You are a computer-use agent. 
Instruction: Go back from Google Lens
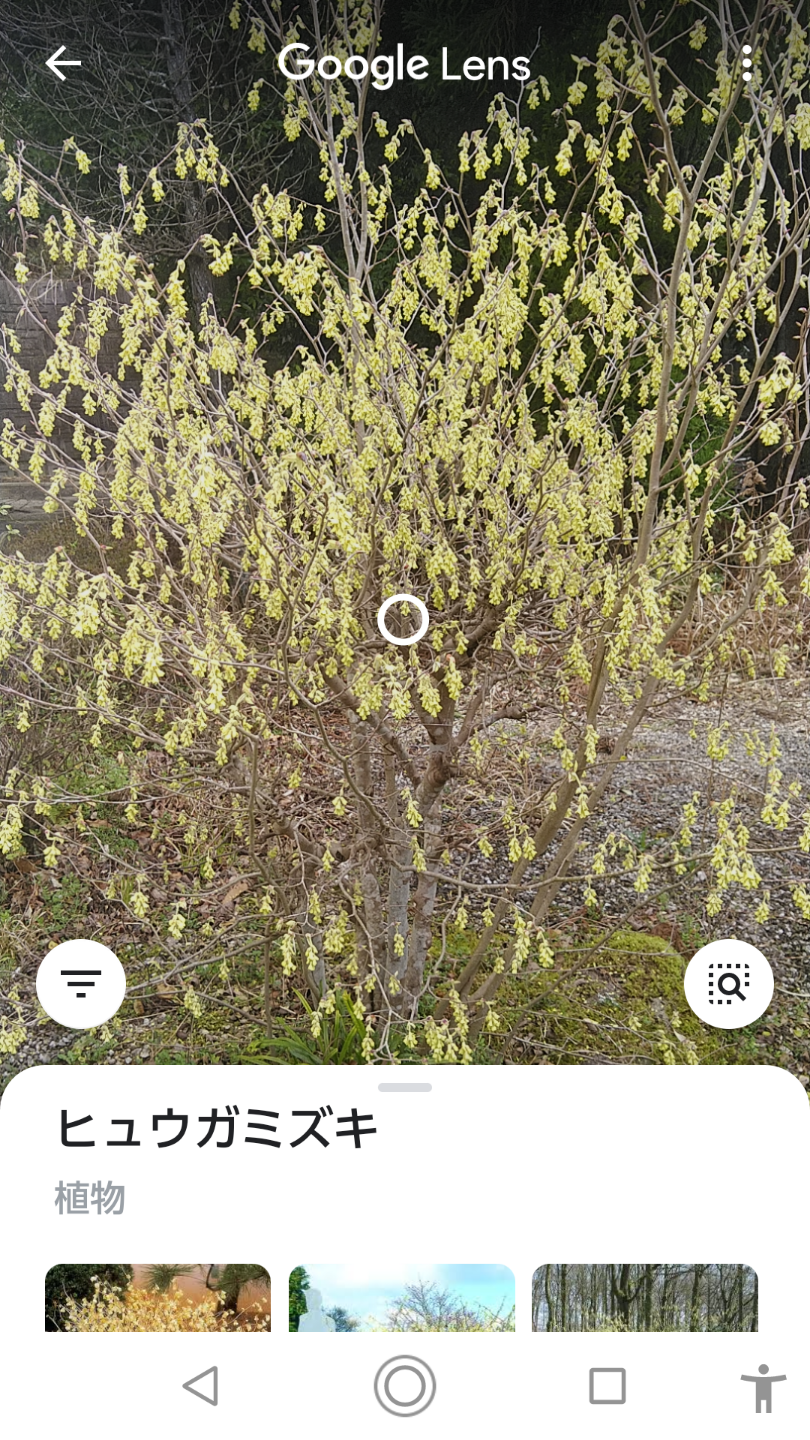[x=63, y=64]
